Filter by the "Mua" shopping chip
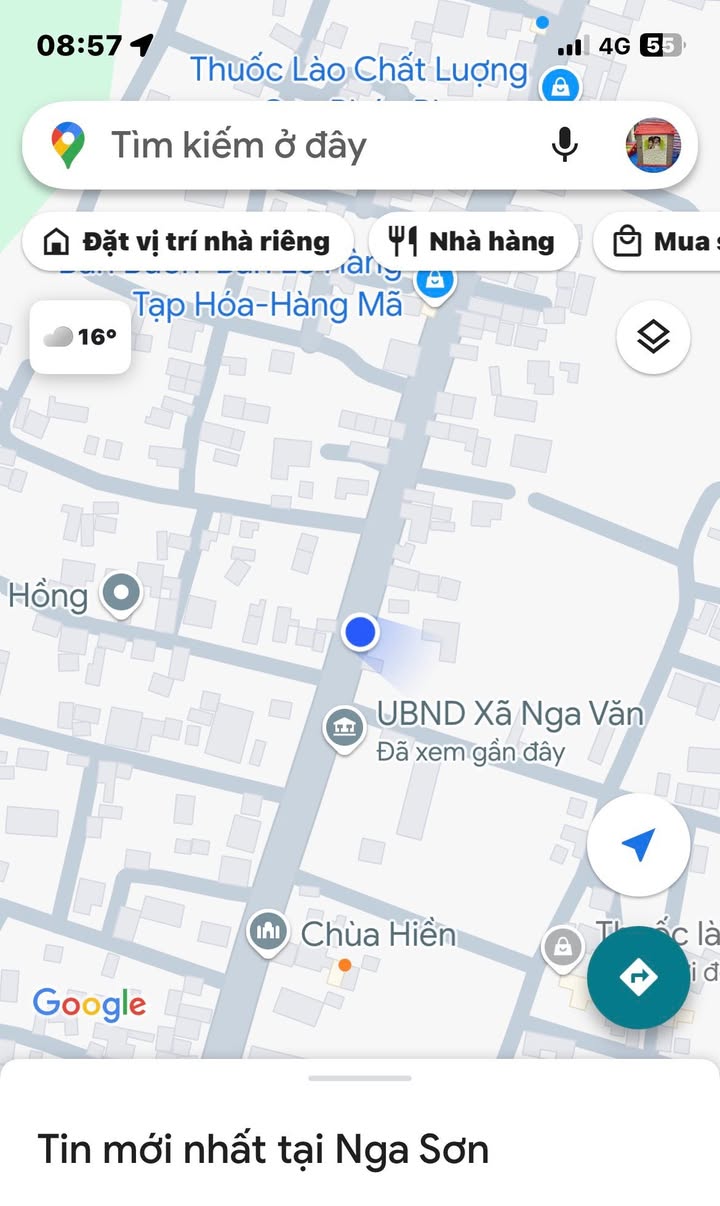This screenshot has width=720, height=1206. [x=657, y=241]
